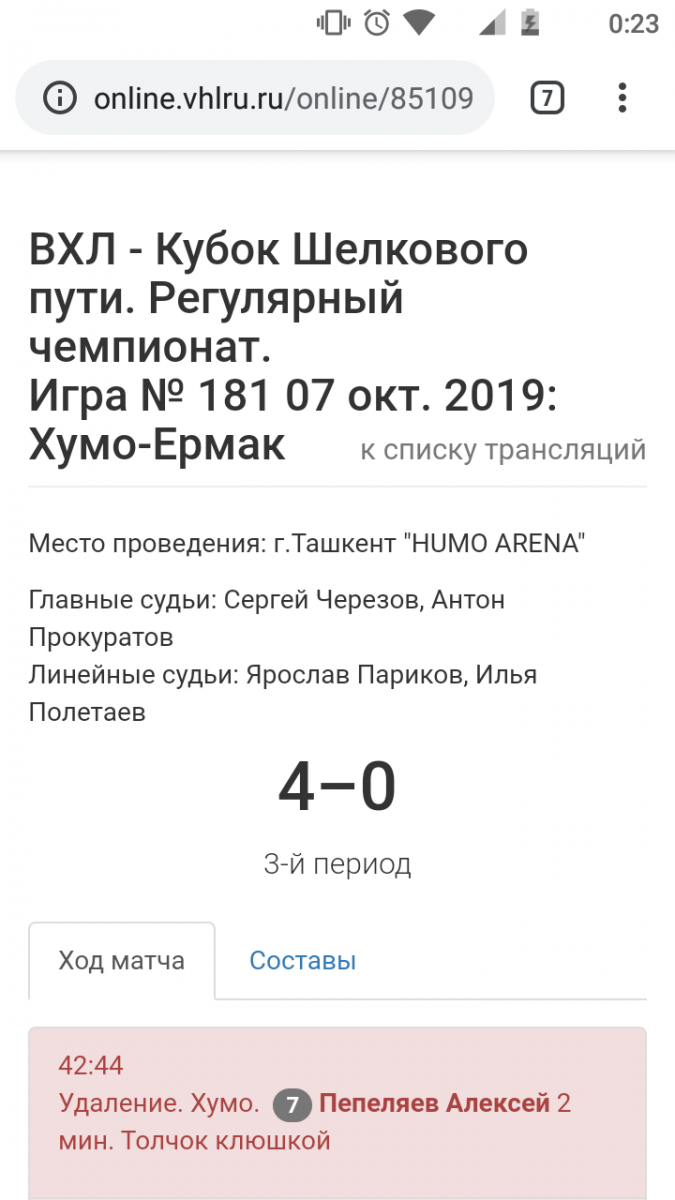
Task: Open player Пепеляев Алексей link
Action: coord(434,1104)
